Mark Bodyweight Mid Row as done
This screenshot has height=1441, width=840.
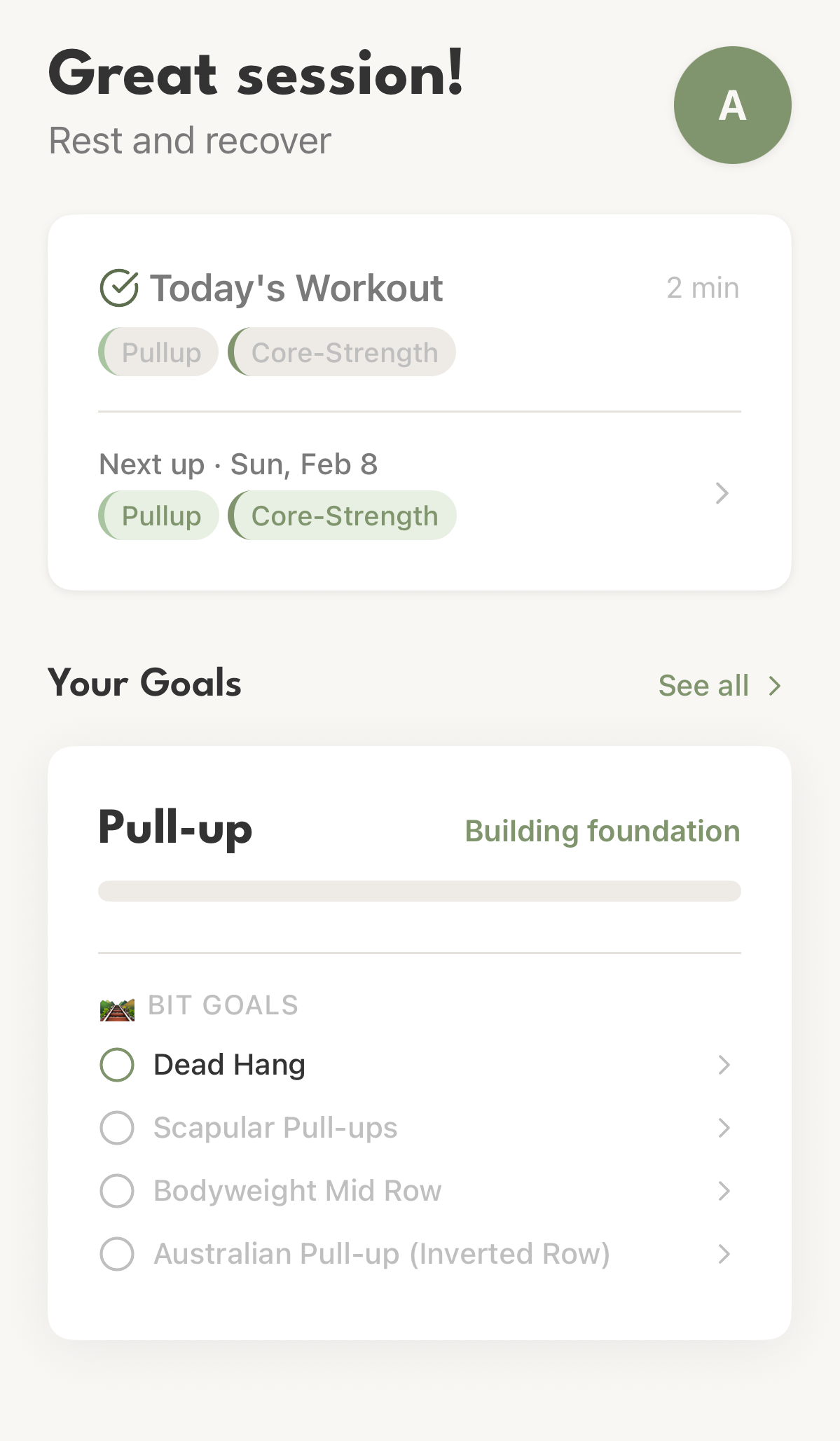117,1191
